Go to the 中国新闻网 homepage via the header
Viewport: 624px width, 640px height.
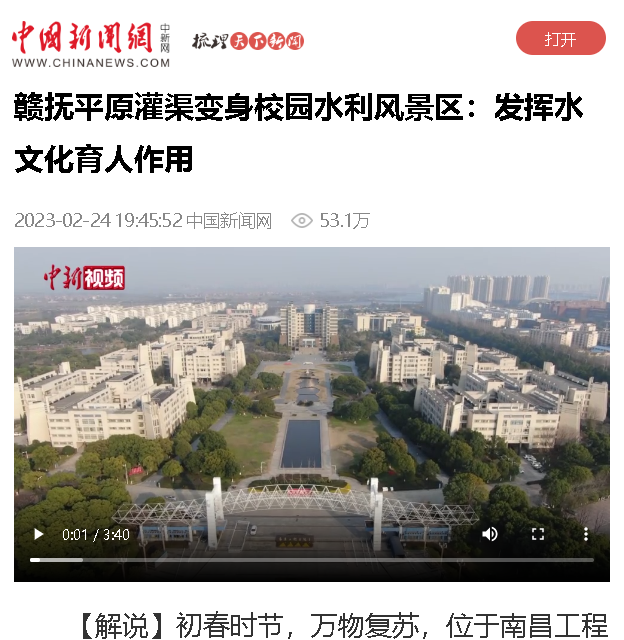coord(90,44)
